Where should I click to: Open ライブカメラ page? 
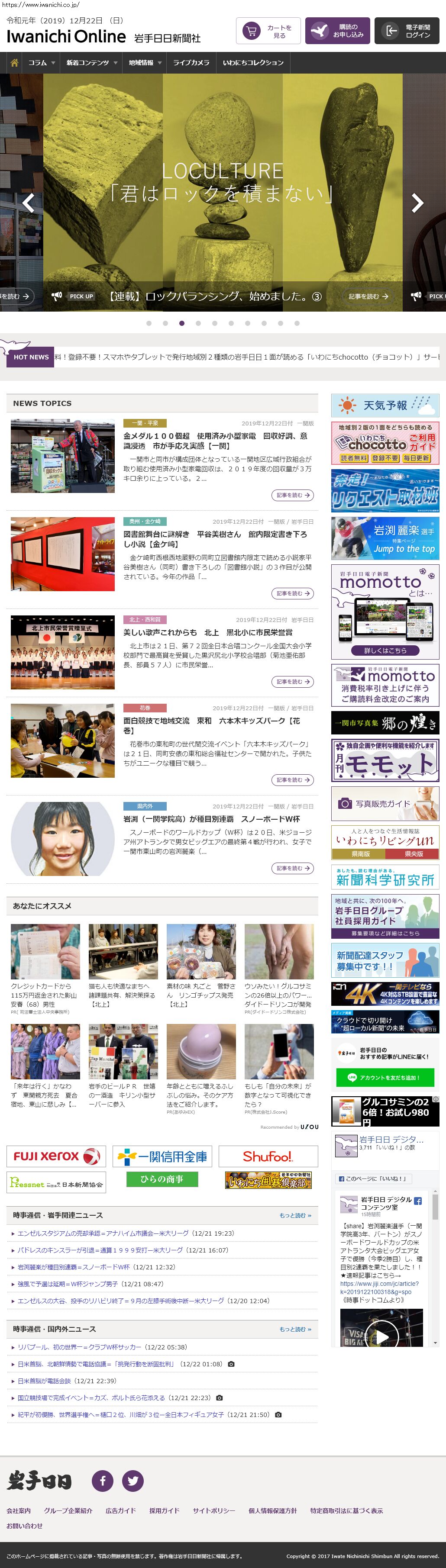(191, 63)
